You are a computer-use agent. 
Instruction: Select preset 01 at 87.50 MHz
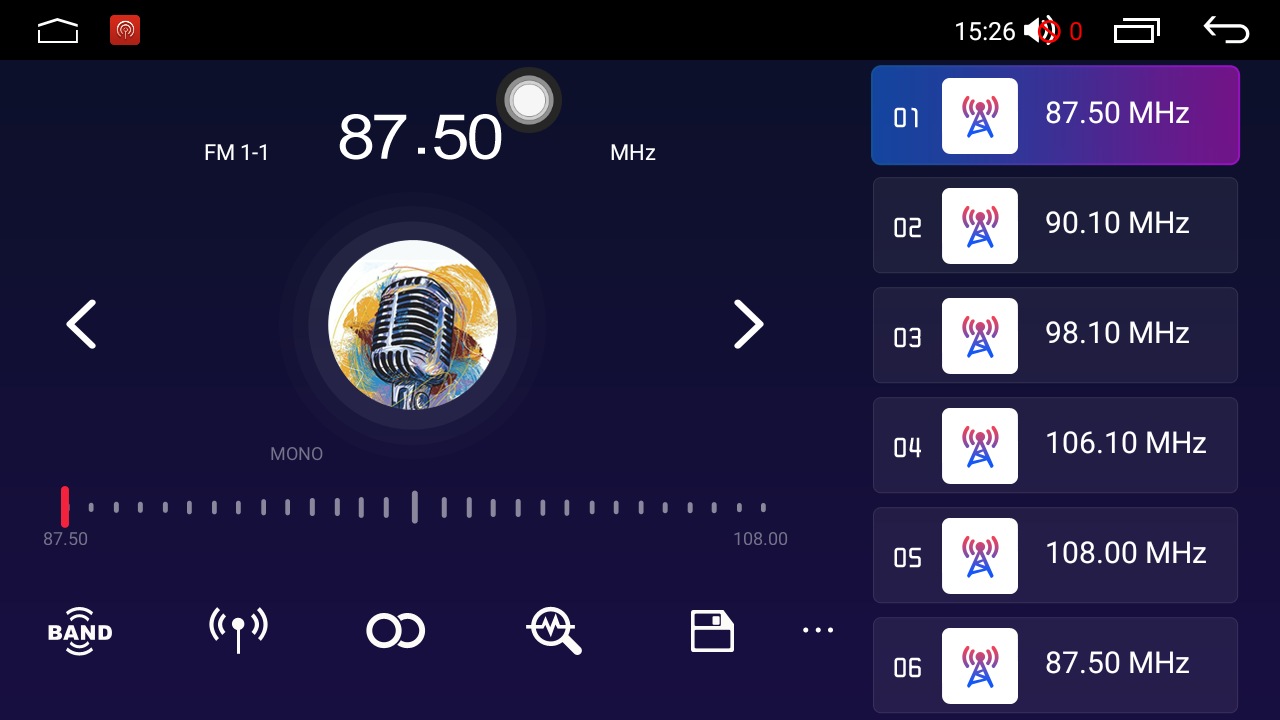1055,115
